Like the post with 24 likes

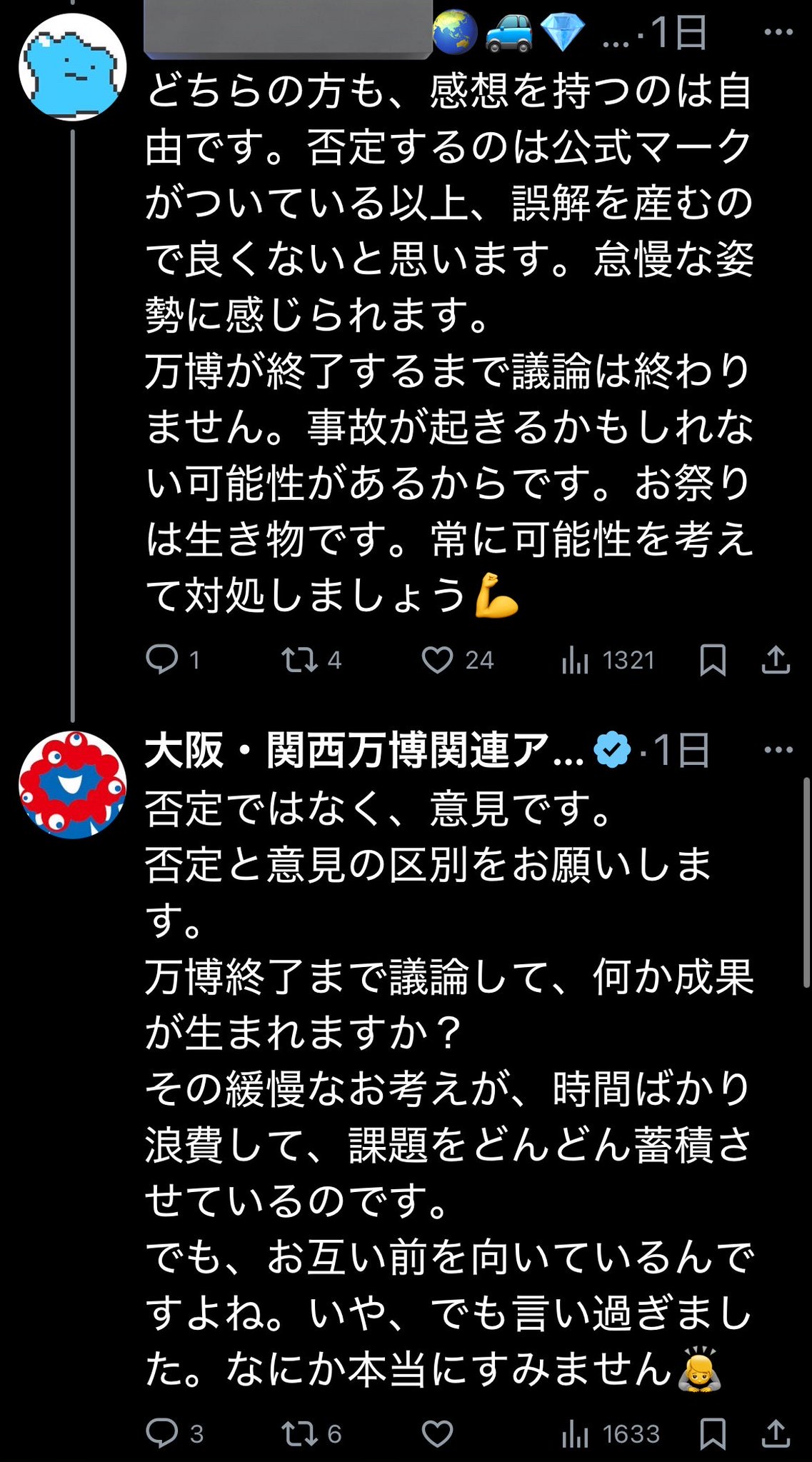click(437, 659)
